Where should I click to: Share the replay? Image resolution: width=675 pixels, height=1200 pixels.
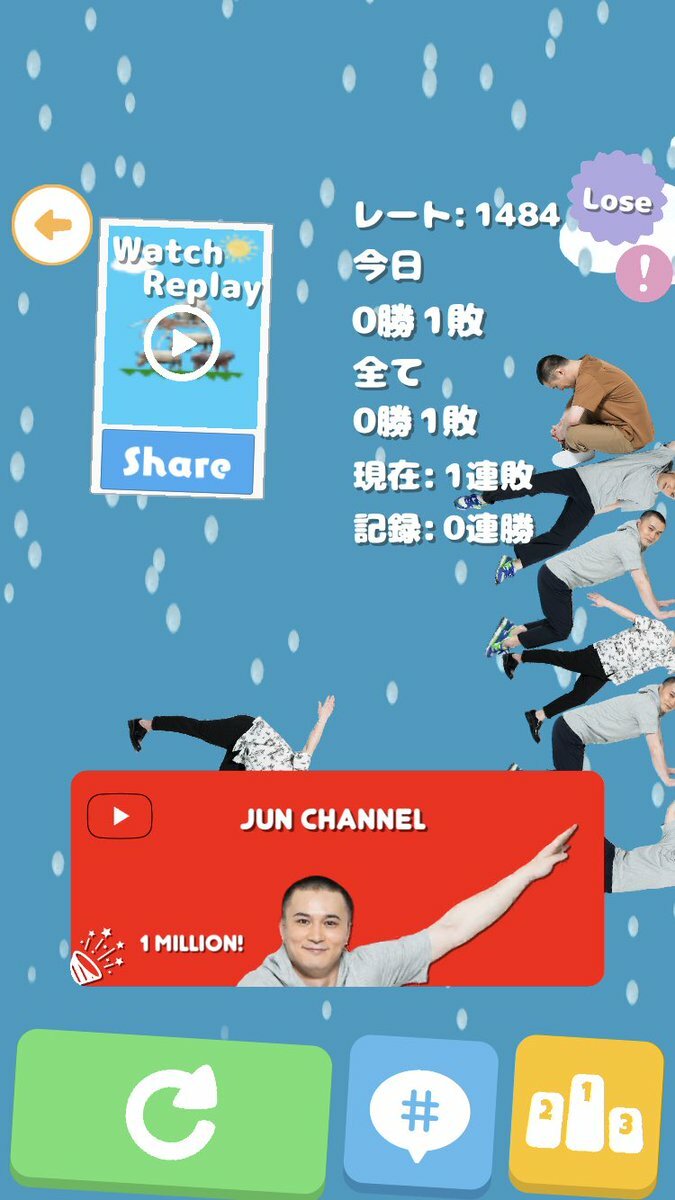pyautogui.click(x=178, y=463)
